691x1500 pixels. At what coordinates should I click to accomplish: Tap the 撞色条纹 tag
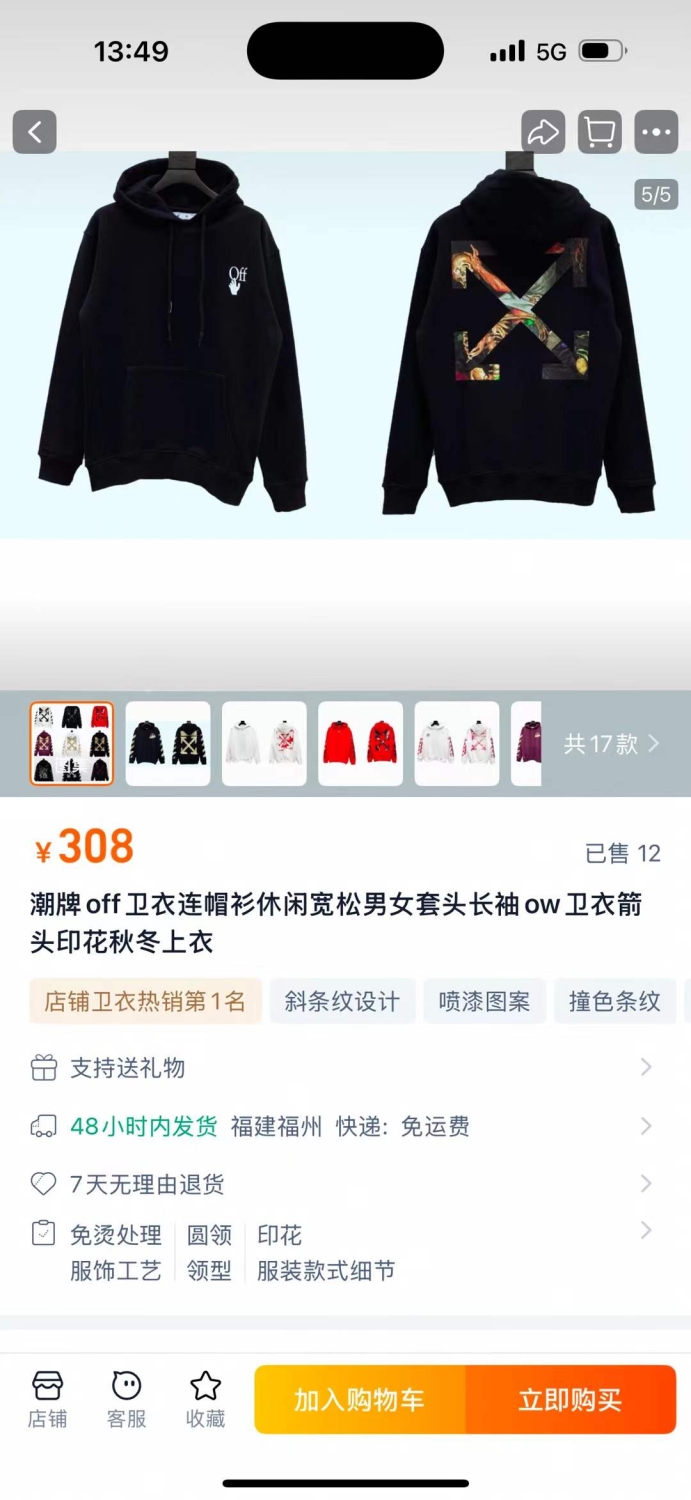tap(615, 1001)
